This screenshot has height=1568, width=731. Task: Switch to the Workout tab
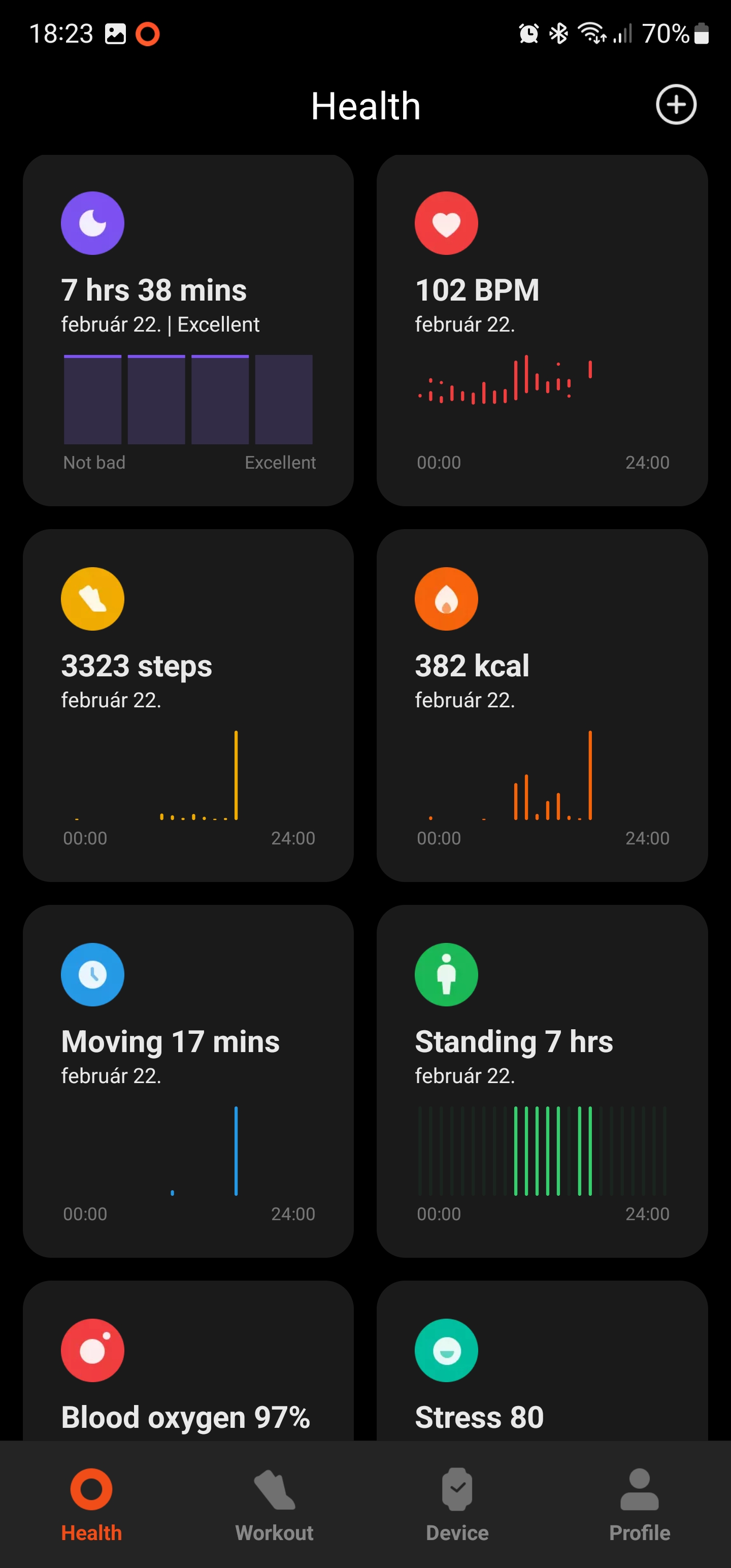[x=274, y=1505]
